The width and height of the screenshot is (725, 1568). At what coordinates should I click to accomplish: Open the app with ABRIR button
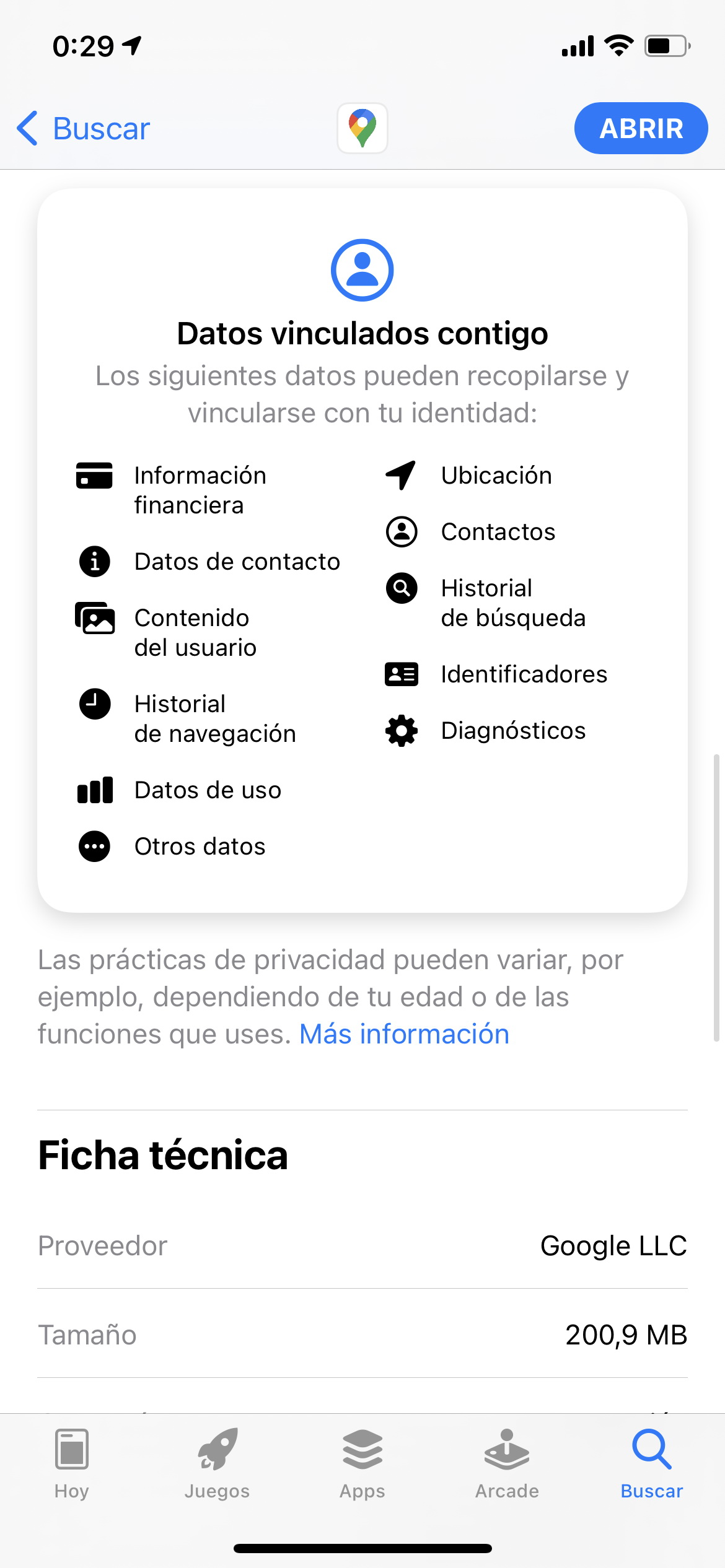tap(641, 128)
